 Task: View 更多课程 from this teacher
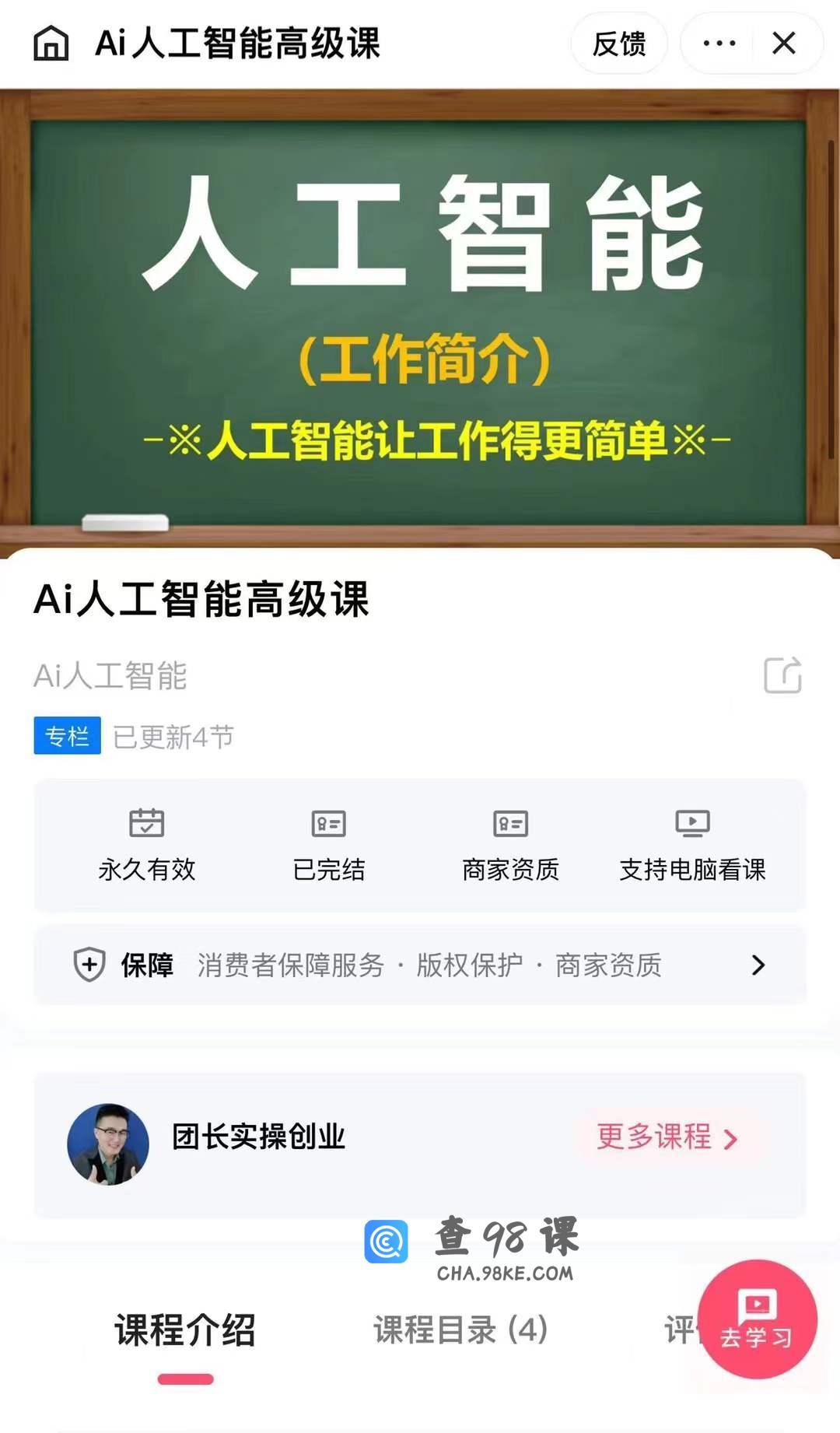(x=667, y=1137)
